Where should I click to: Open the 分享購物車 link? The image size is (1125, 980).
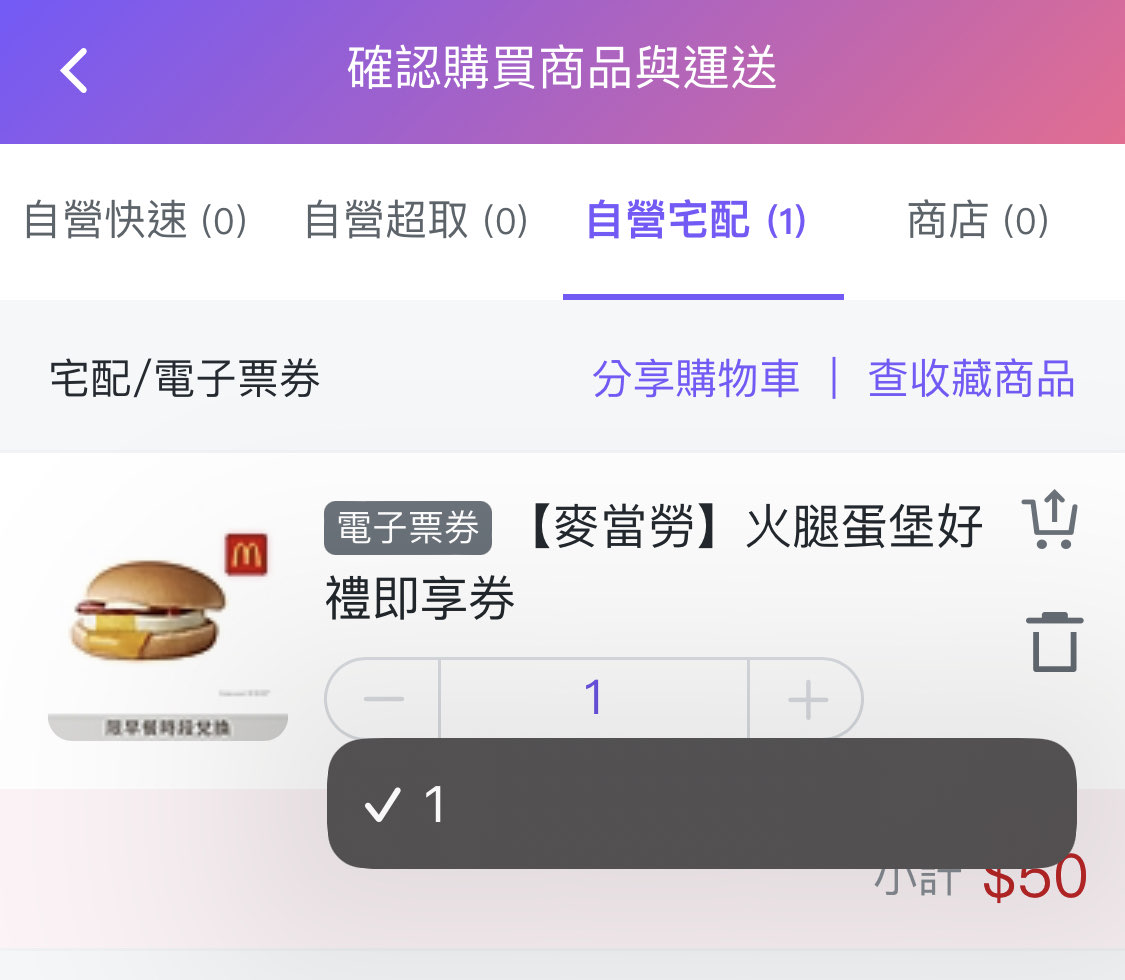point(696,379)
